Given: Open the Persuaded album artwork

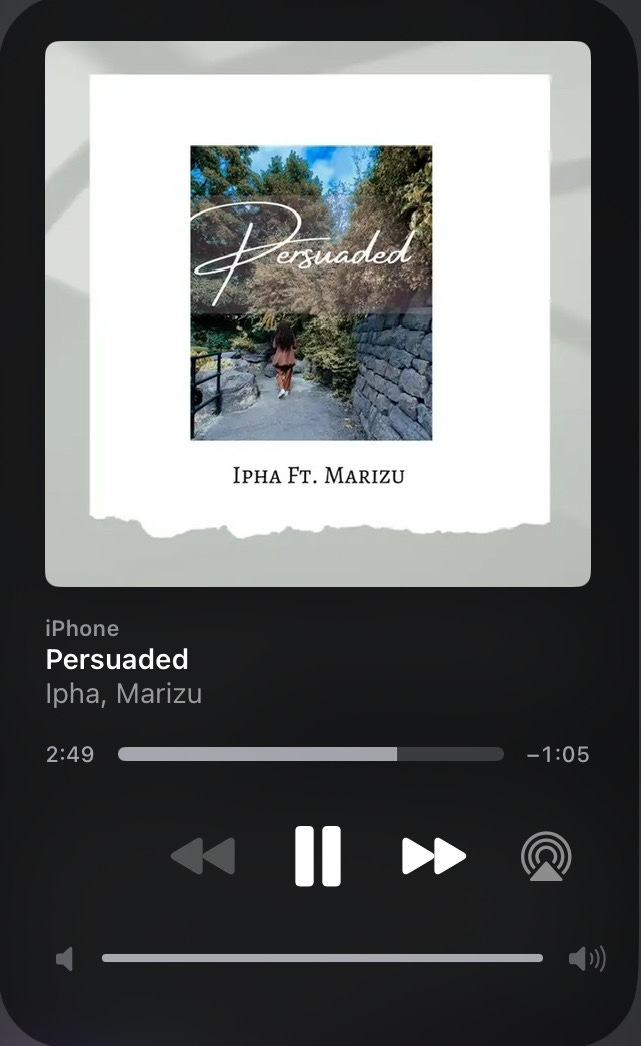Looking at the screenshot, I should [x=317, y=314].
